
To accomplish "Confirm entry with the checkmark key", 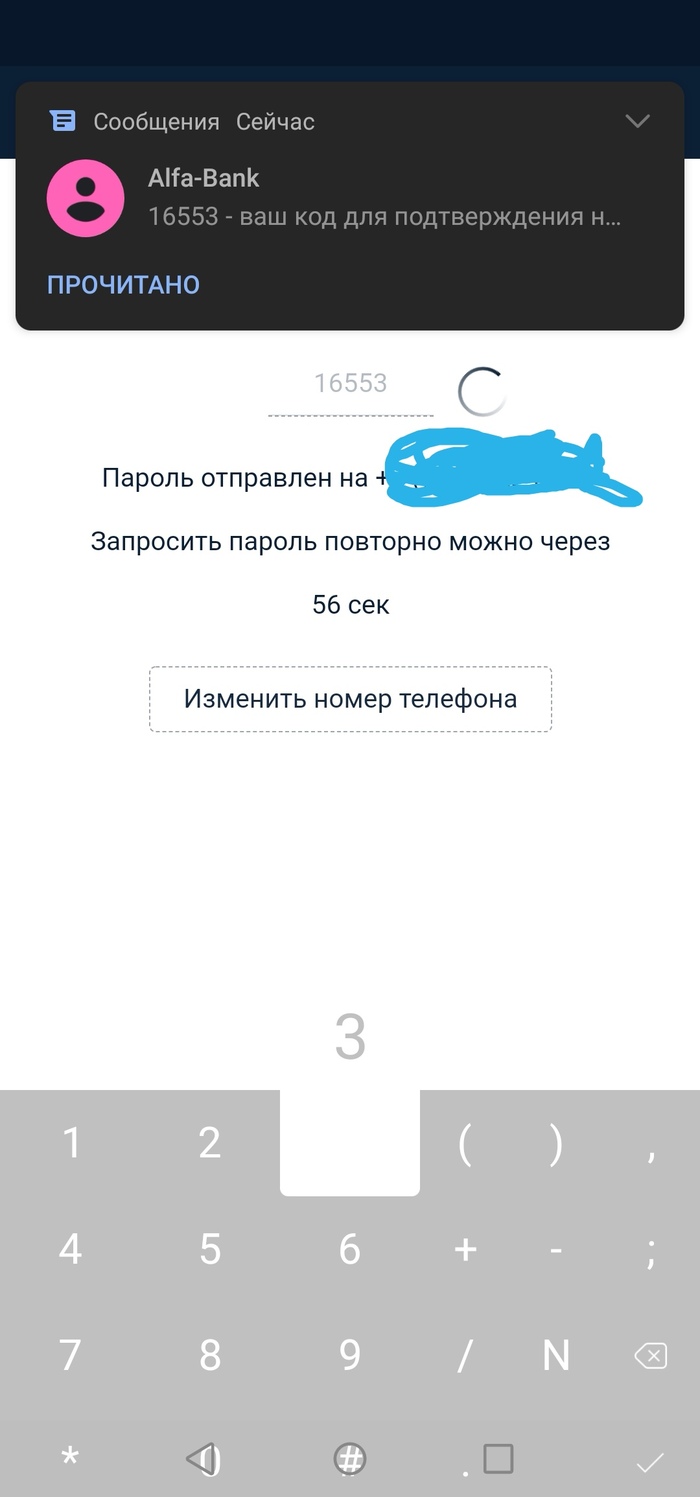I will pyautogui.click(x=650, y=1462).
